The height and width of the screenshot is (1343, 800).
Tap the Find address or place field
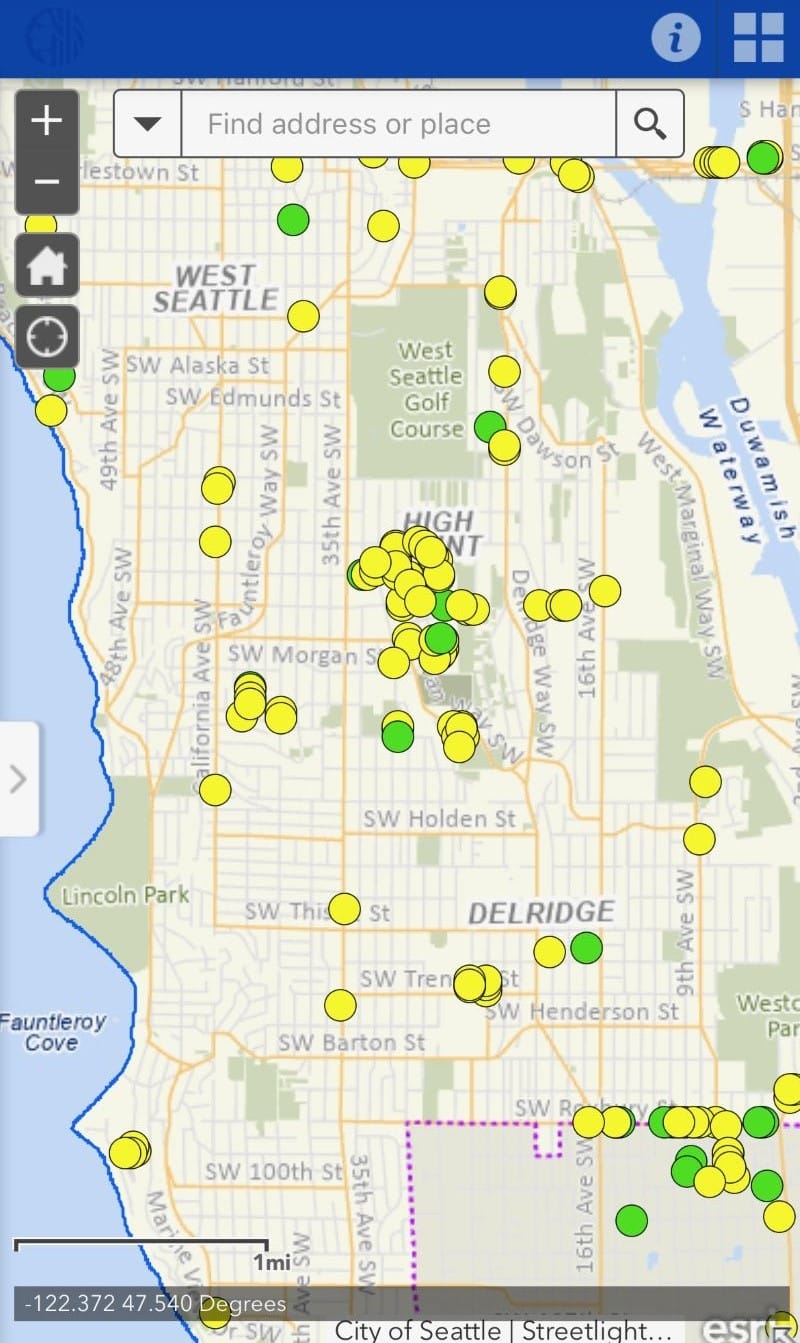tap(396, 124)
